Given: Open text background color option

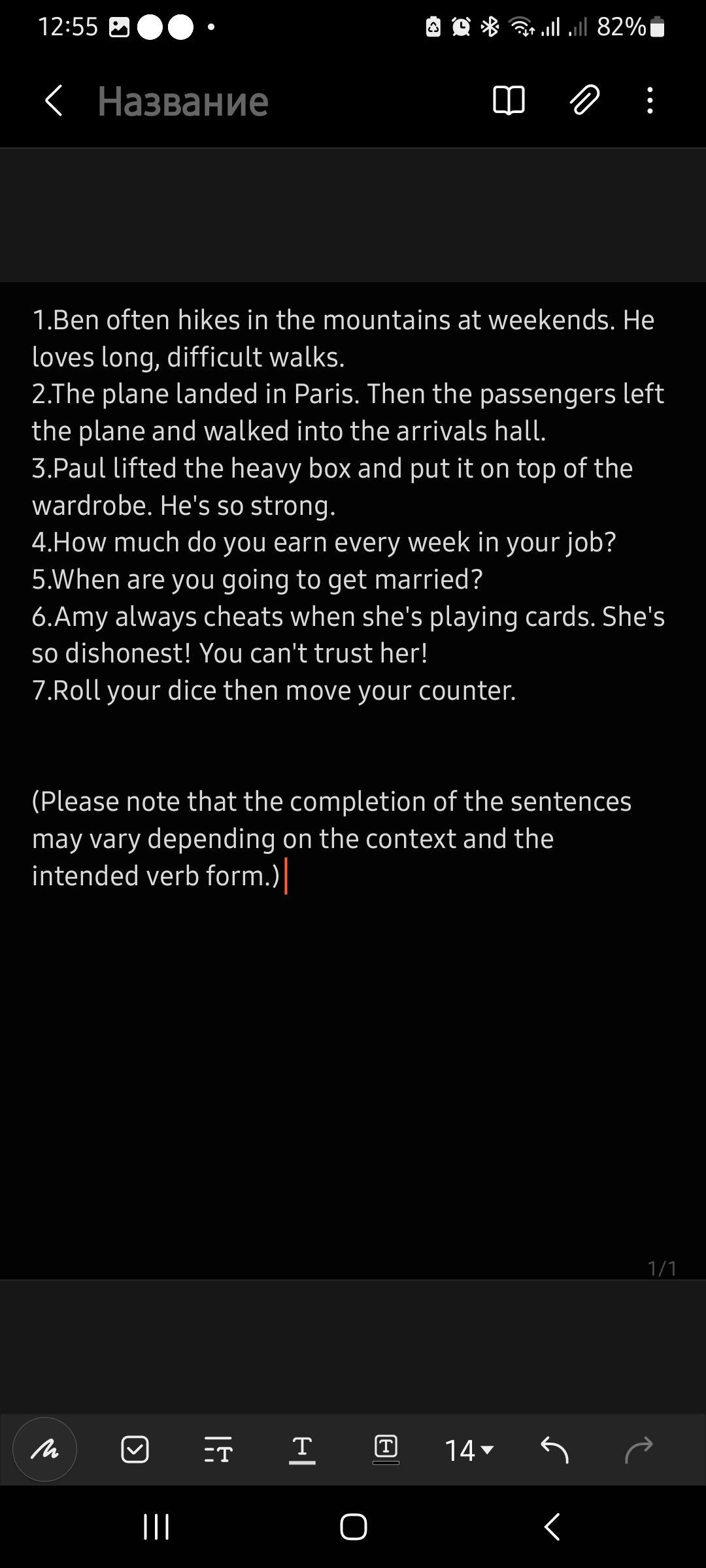Looking at the screenshot, I should 386,1449.
